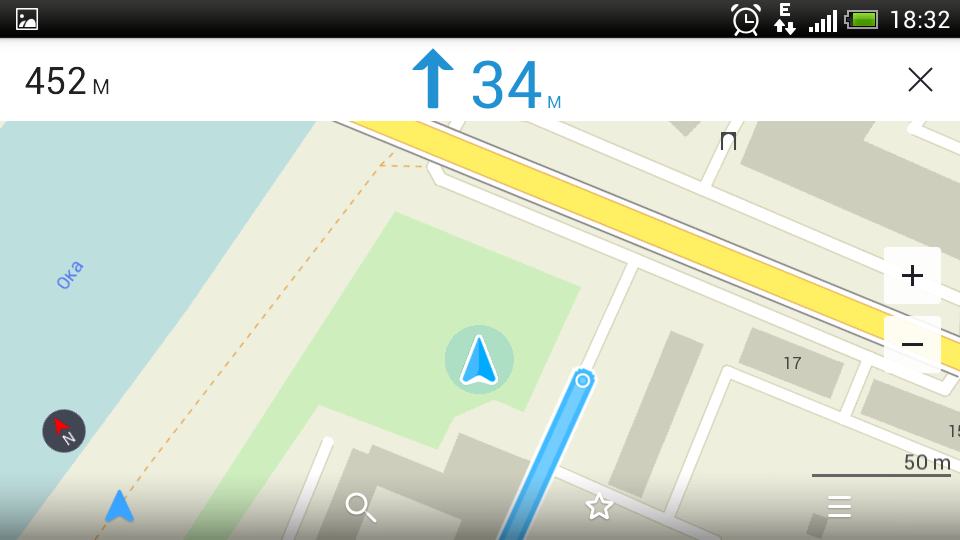This screenshot has height=540, width=960.
Task: Center map on my location
Action: [x=119, y=507]
